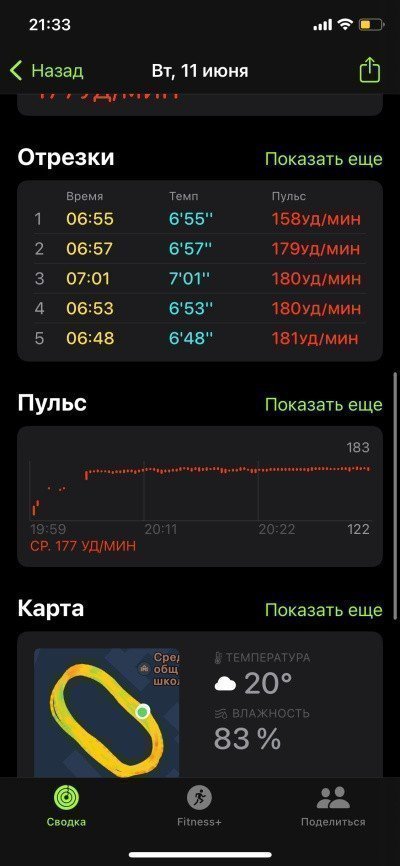Share this workout summary
Image resolution: width=400 pixels, height=866 pixels.
coord(370,70)
